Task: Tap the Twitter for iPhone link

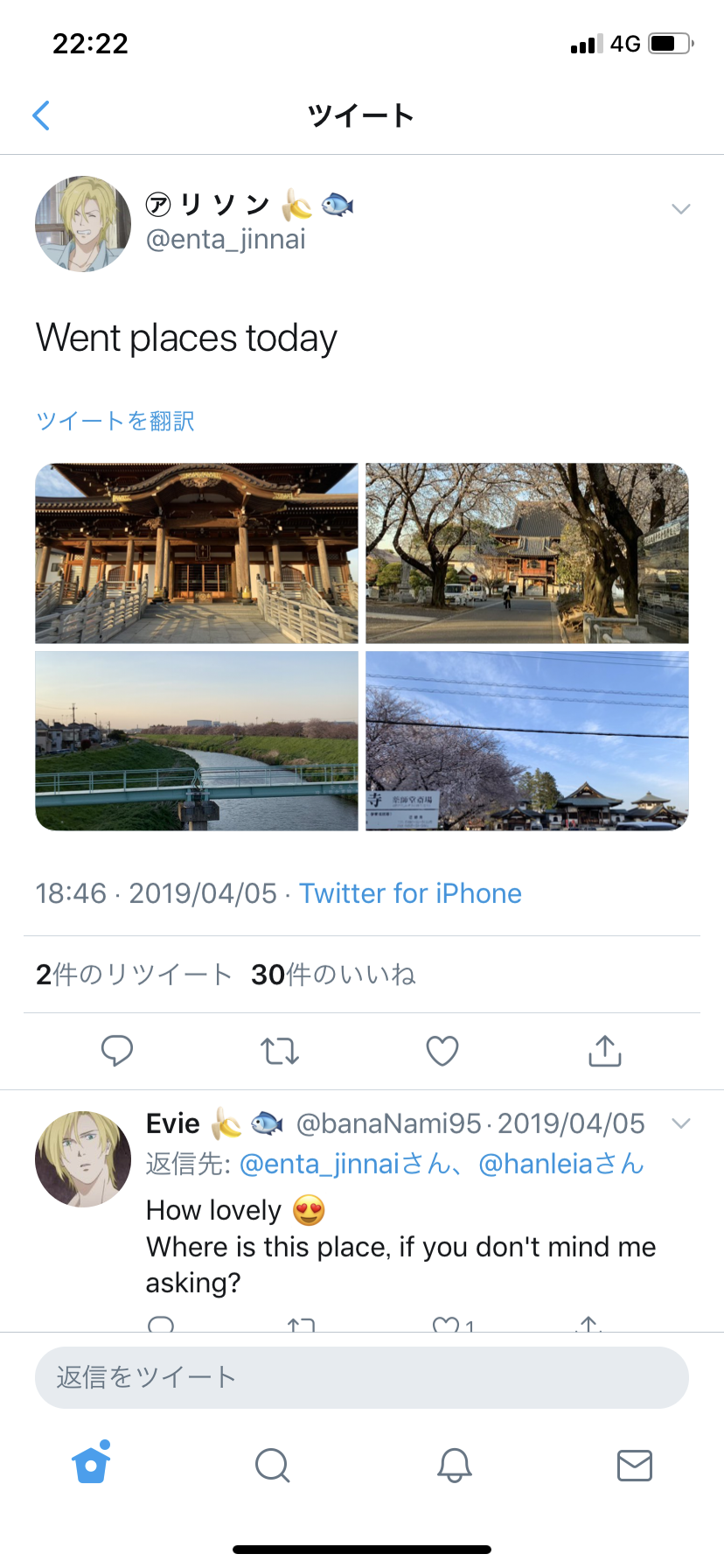Action: 410,893
